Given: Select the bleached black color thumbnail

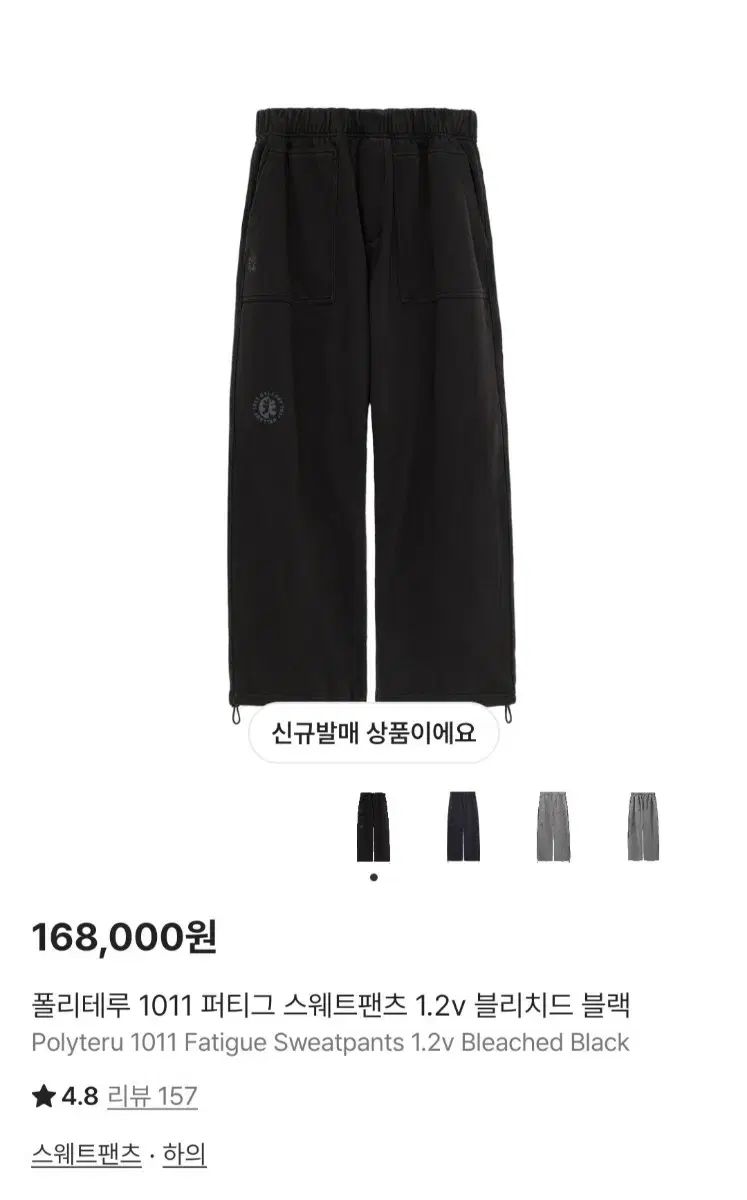Looking at the screenshot, I should tap(373, 826).
